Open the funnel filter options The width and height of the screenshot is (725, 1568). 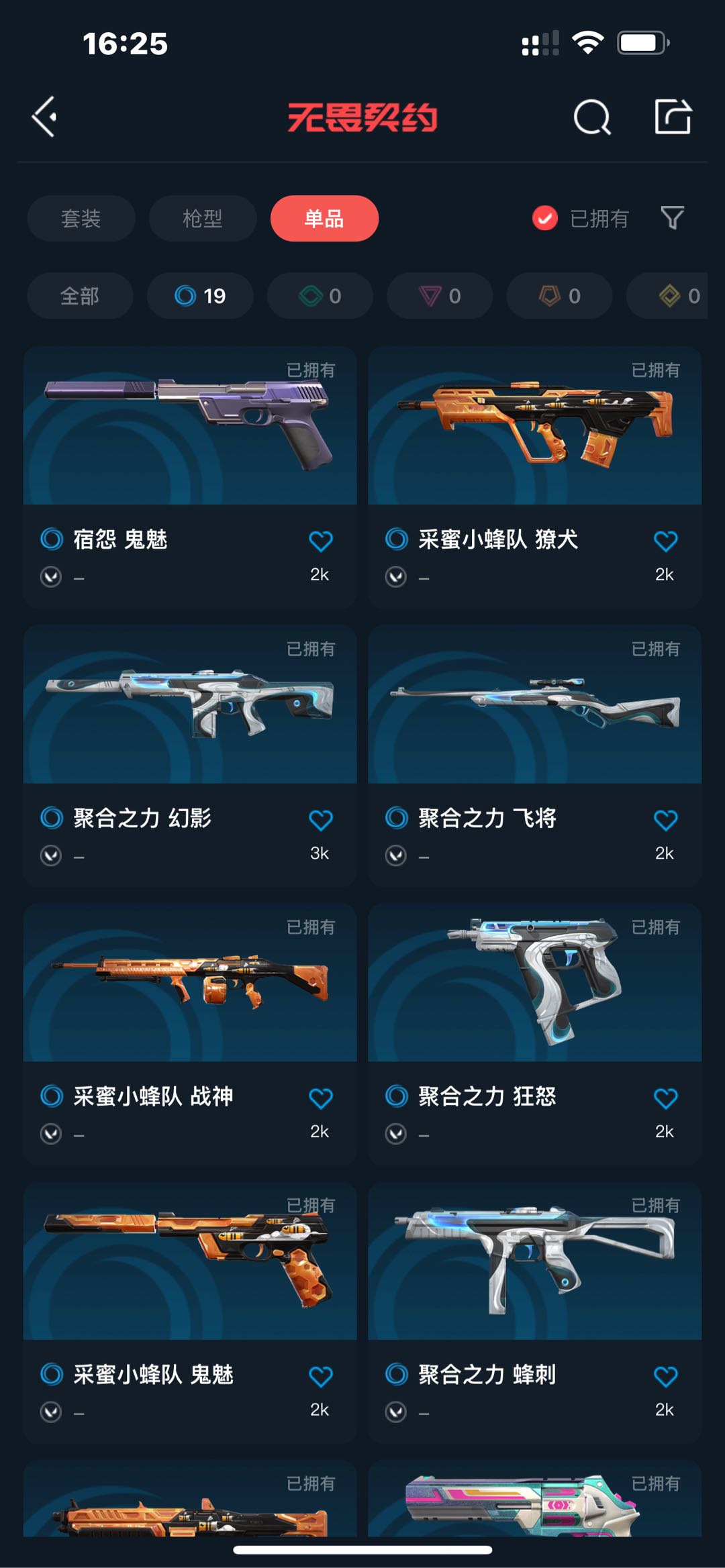point(672,218)
